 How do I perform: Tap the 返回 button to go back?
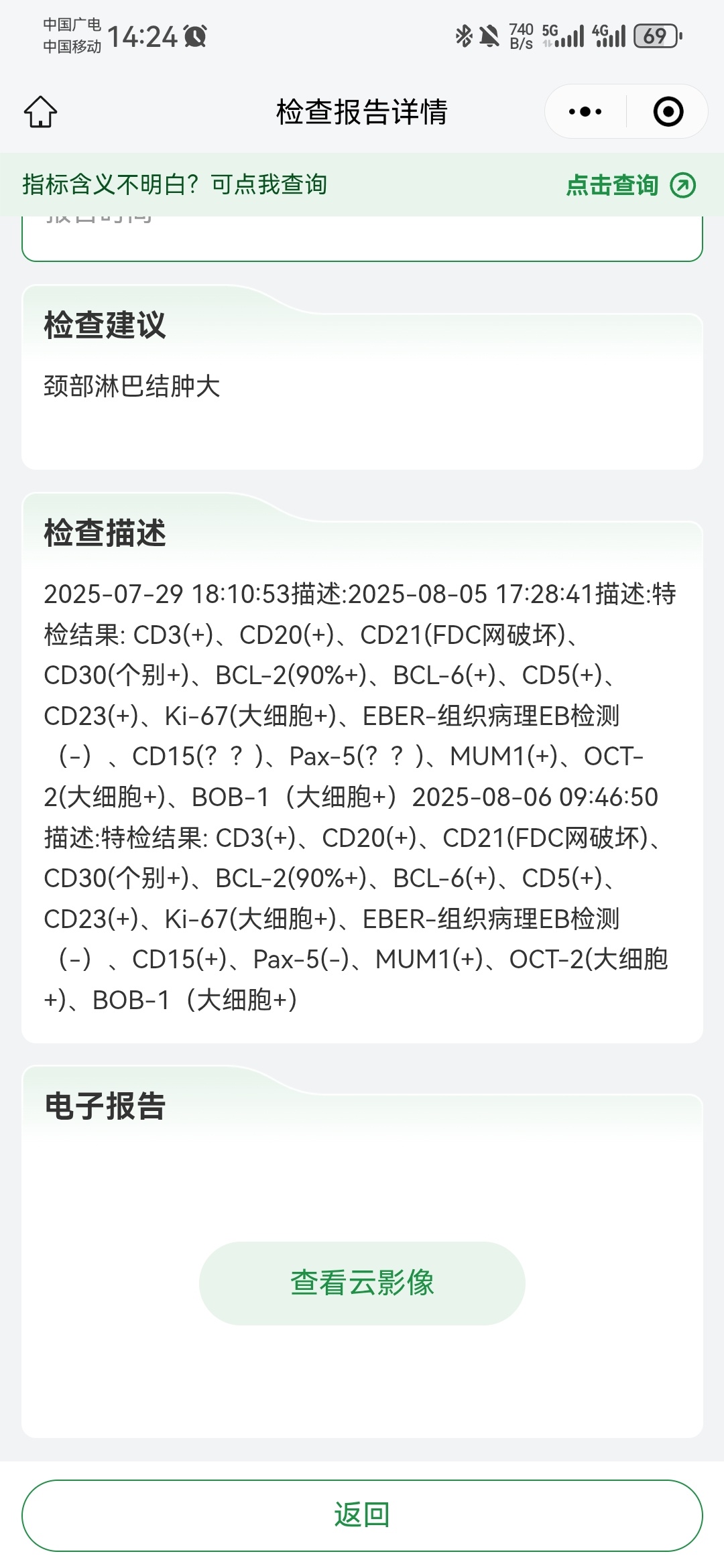point(362,1514)
